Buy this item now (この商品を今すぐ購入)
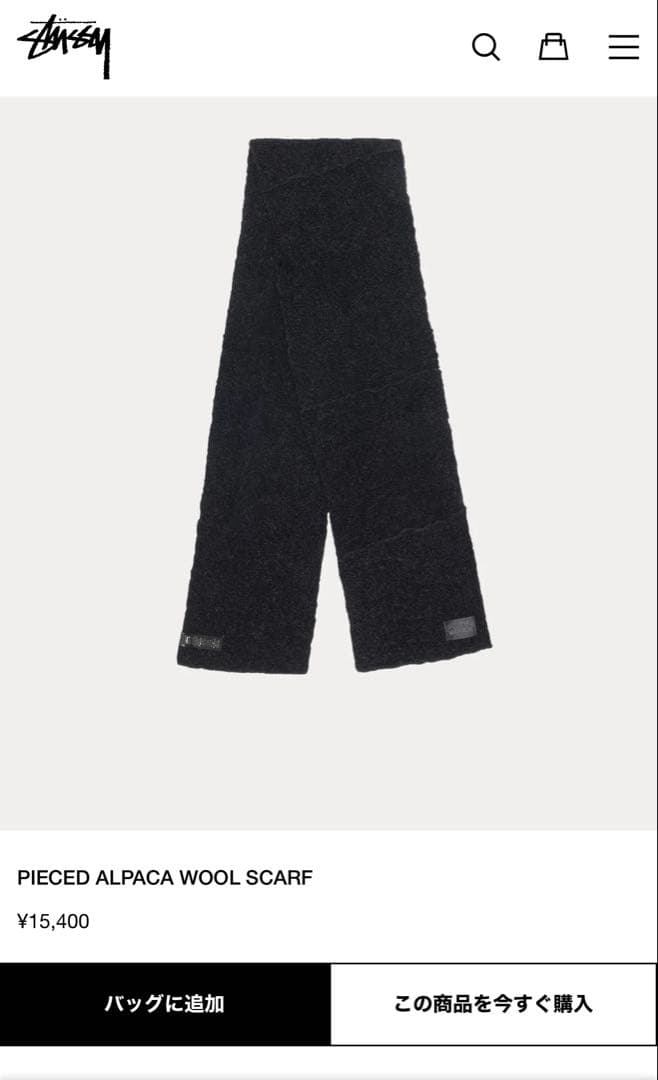This screenshot has width=658, height=1080. [493, 1004]
